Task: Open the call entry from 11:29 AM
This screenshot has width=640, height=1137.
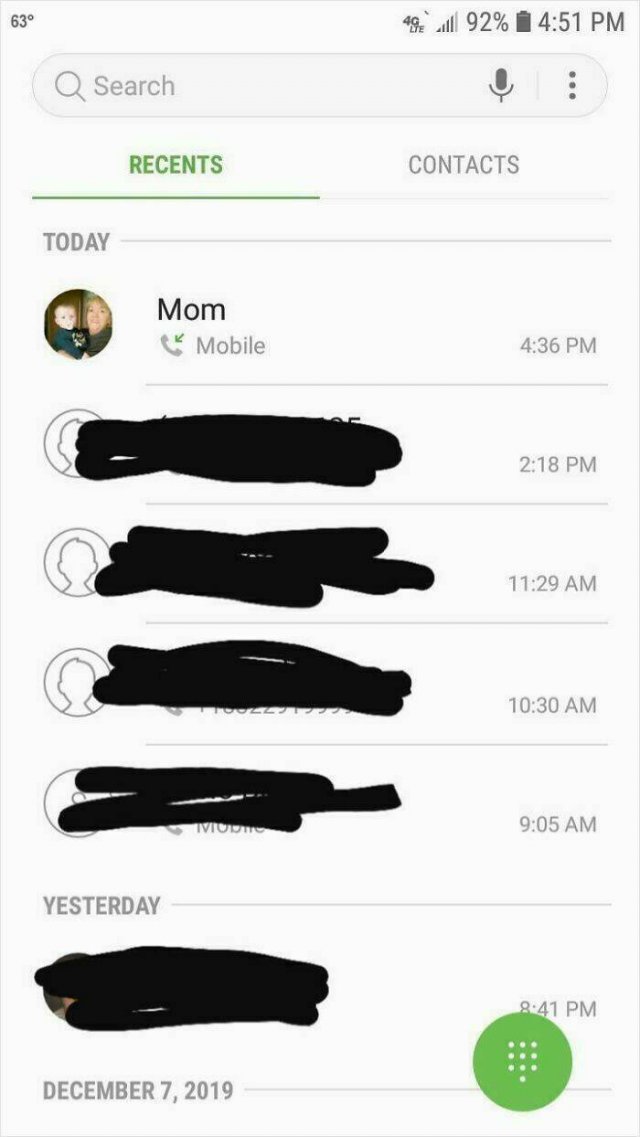Action: tap(350, 565)
